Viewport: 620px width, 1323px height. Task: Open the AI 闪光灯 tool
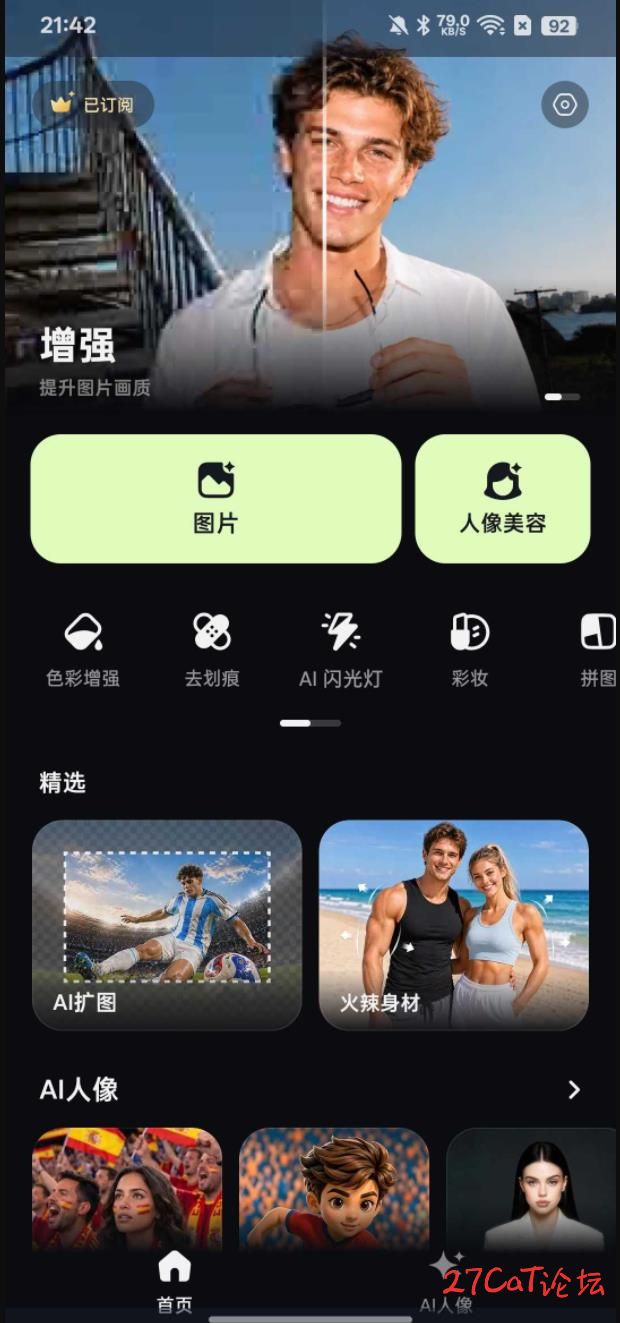pos(341,651)
